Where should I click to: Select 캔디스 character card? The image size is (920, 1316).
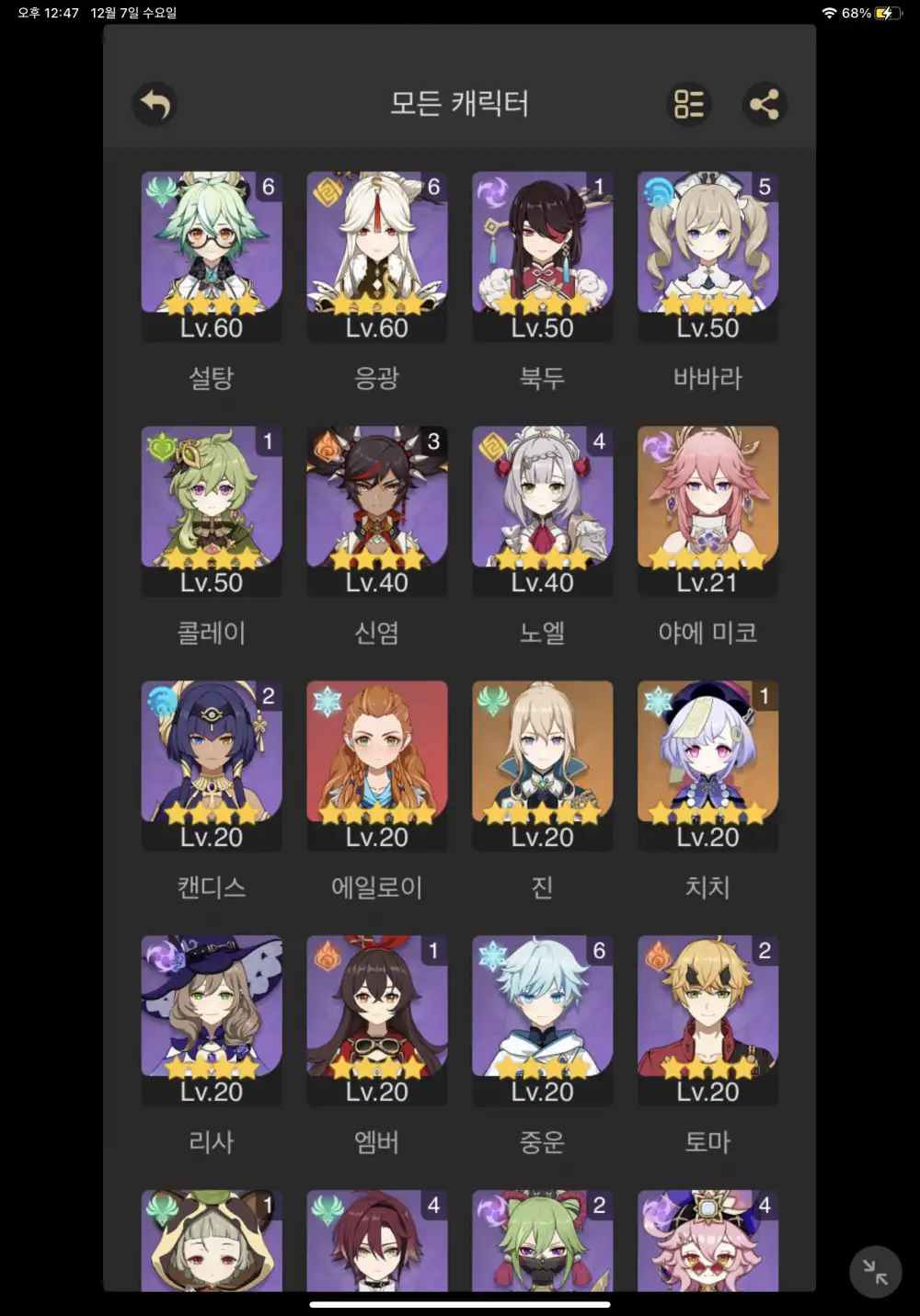[x=212, y=765]
